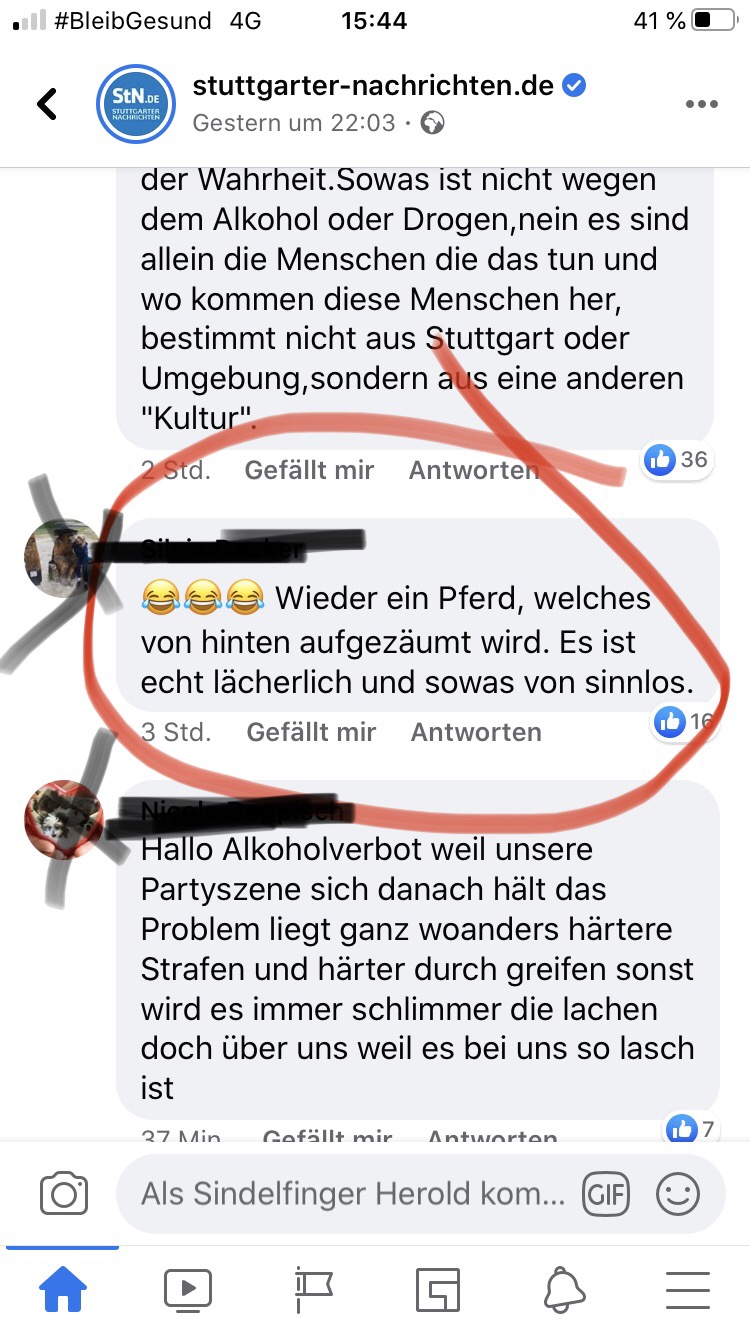Like the Pferd aufgezäumt comment

[x=311, y=732]
